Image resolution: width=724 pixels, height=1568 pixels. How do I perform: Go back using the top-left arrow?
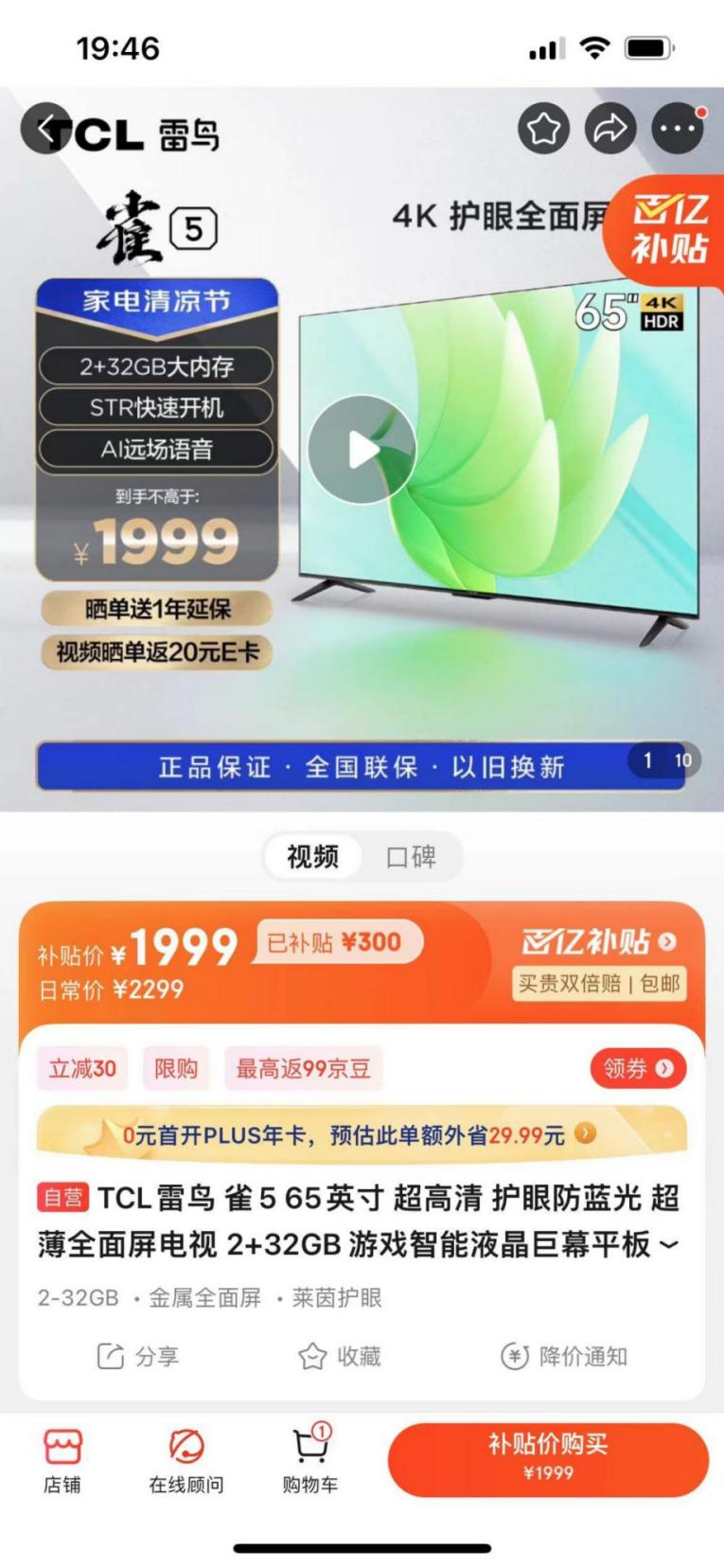point(45,128)
